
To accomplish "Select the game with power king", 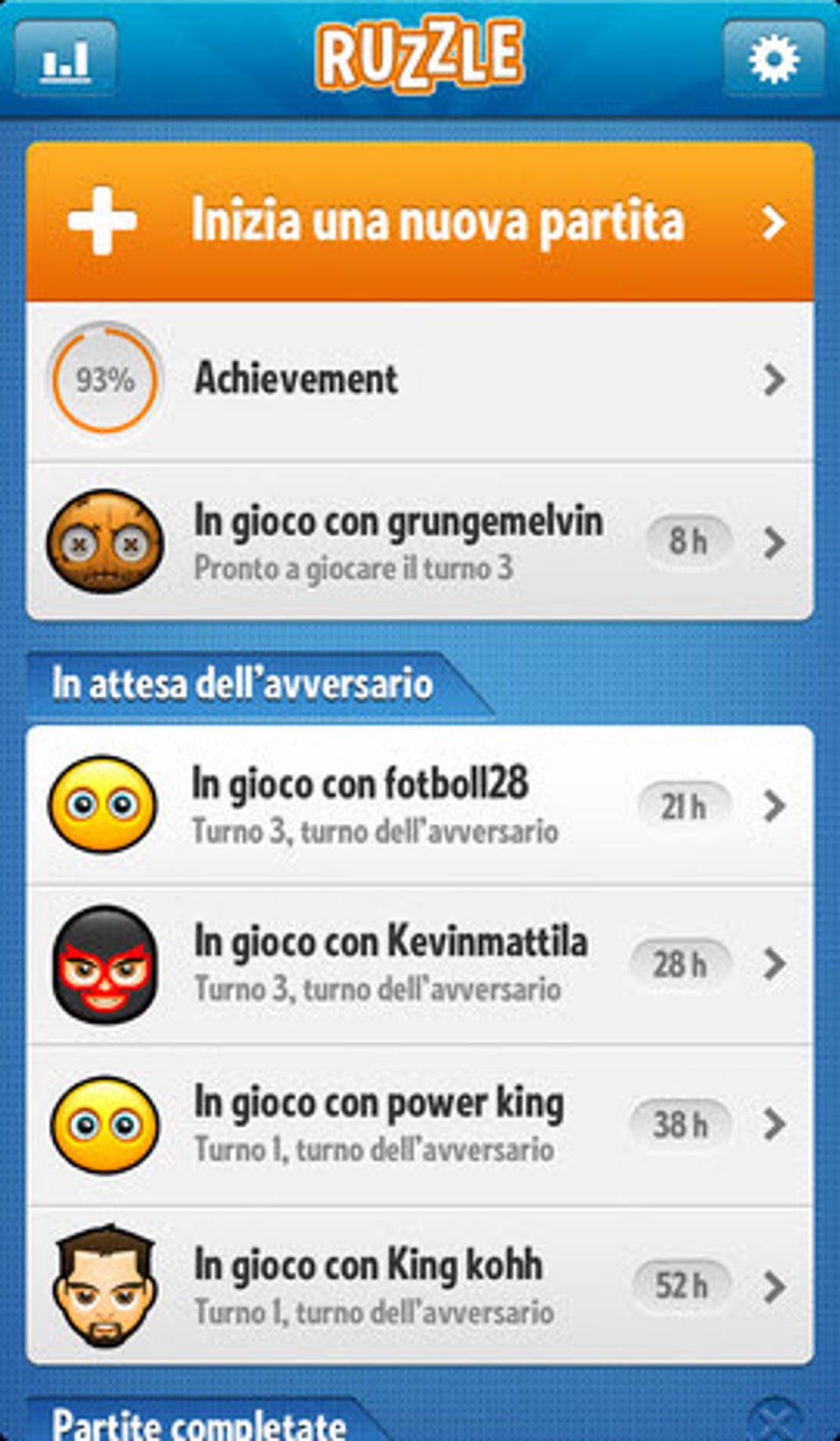I will click(420, 1124).
